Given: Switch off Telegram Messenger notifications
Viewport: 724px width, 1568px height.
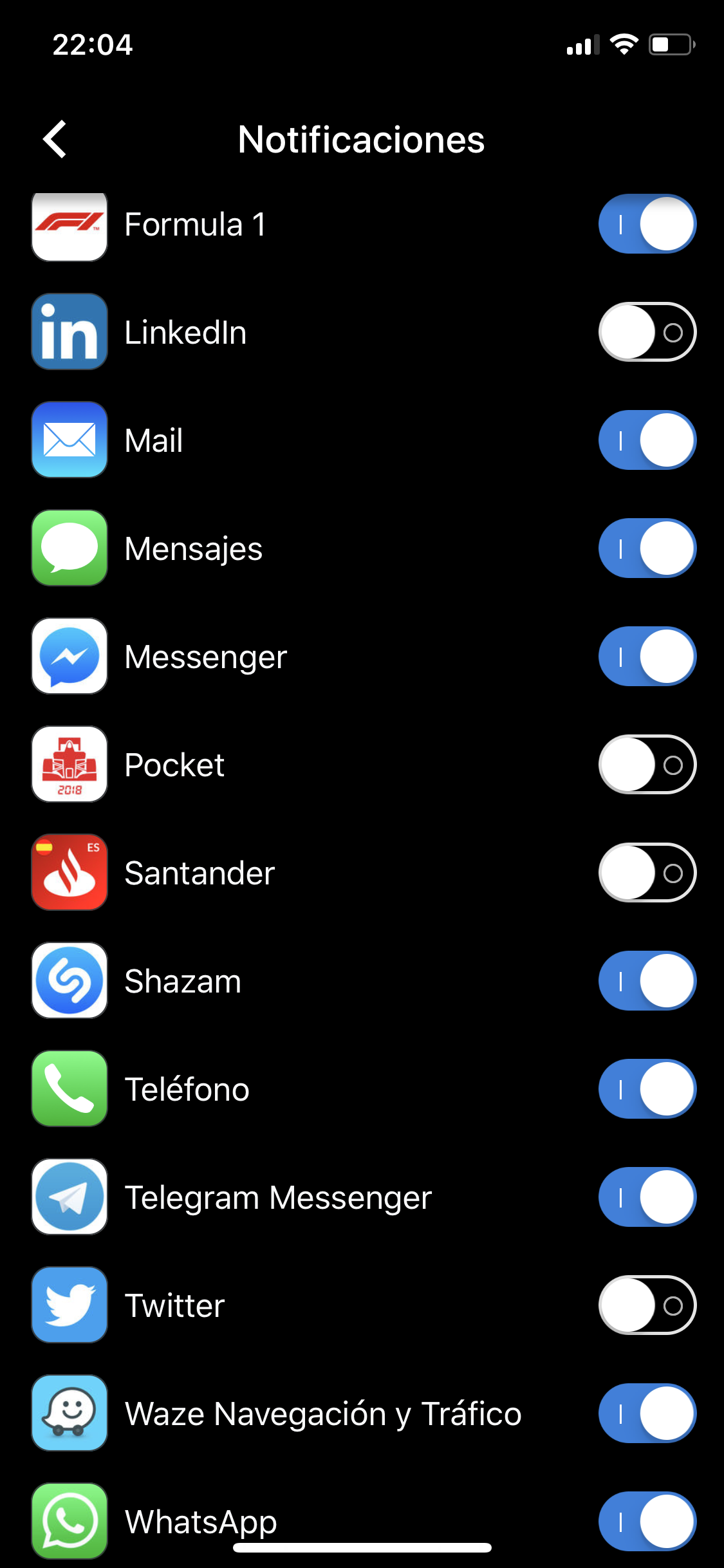Looking at the screenshot, I should (x=647, y=1197).
